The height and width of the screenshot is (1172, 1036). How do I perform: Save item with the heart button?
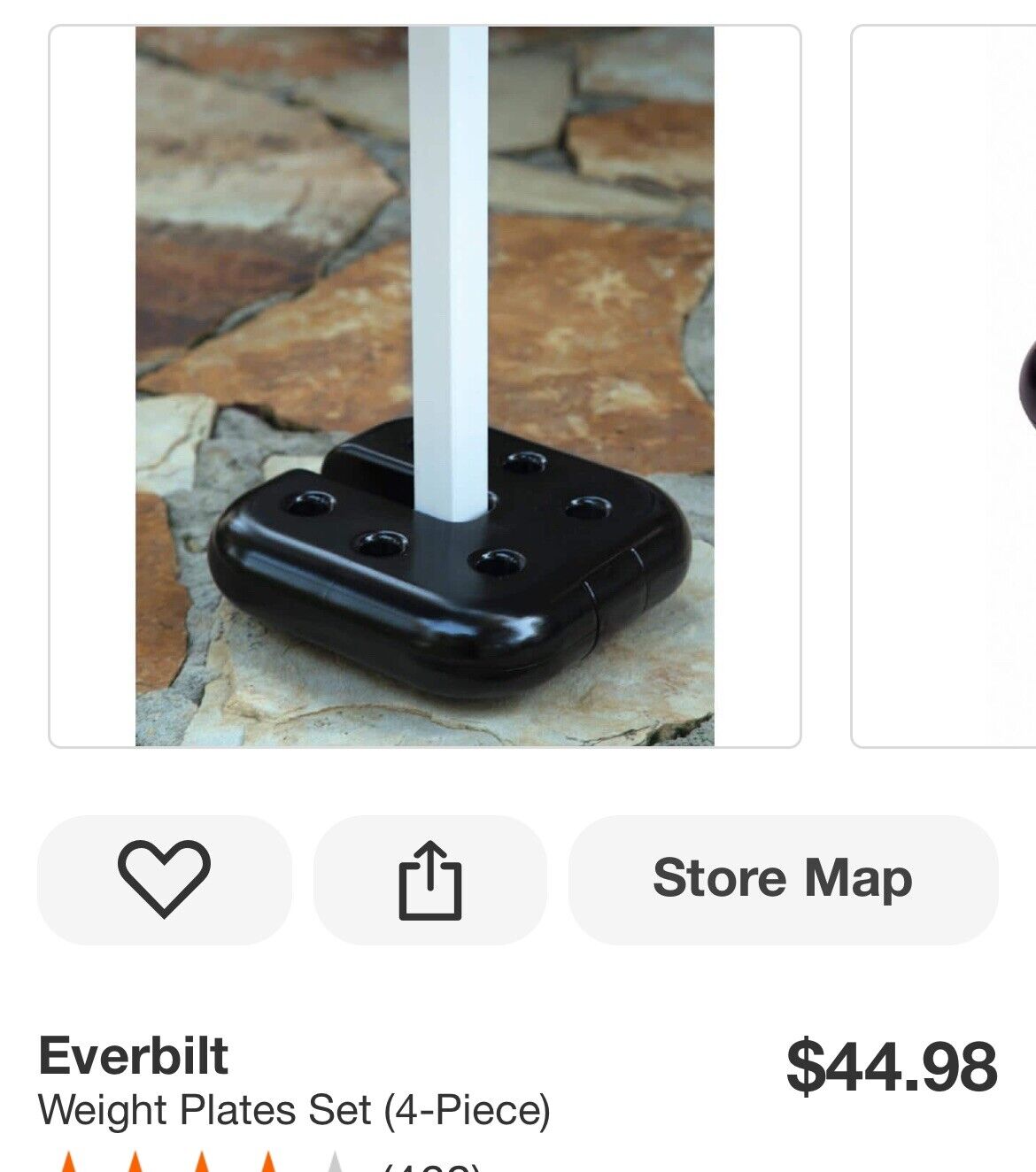click(x=165, y=879)
